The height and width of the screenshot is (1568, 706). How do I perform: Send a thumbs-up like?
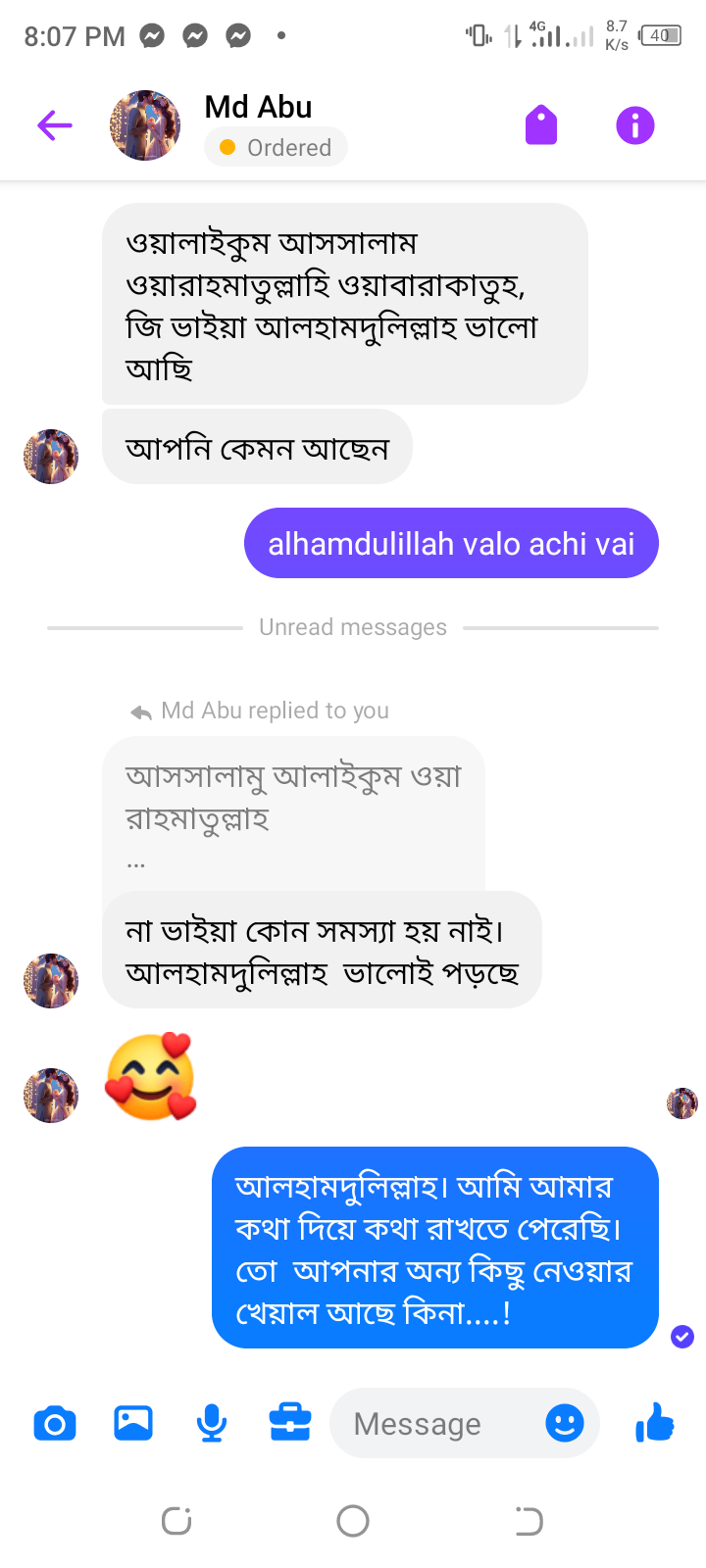click(655, 1423)
